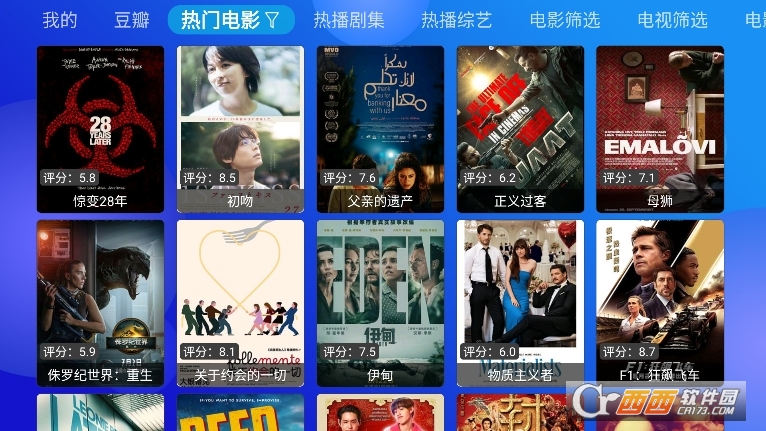The width and height of the screenshot is (766, 431).
Task: Open the movie 侏罗纪世界：重生
Action: (100, 302)
